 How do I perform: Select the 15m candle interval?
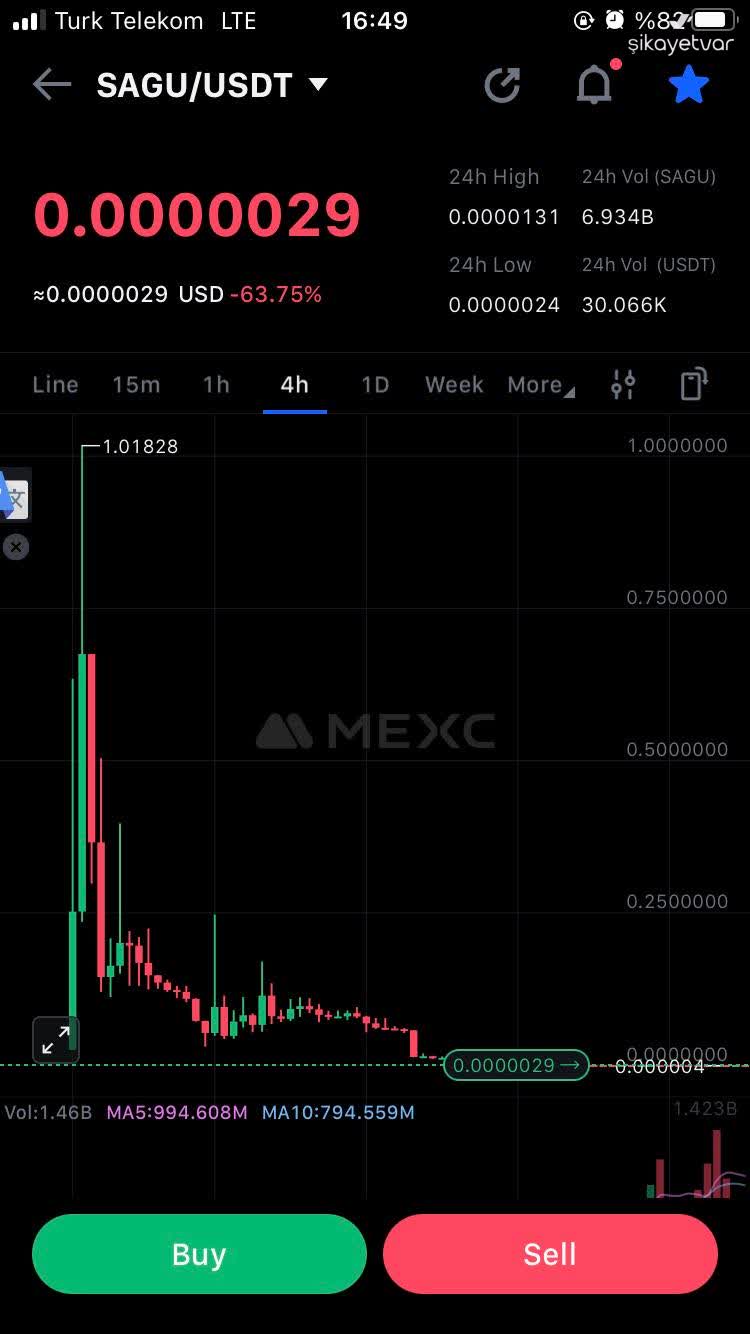pyautogui.click(x=136, y=384)
